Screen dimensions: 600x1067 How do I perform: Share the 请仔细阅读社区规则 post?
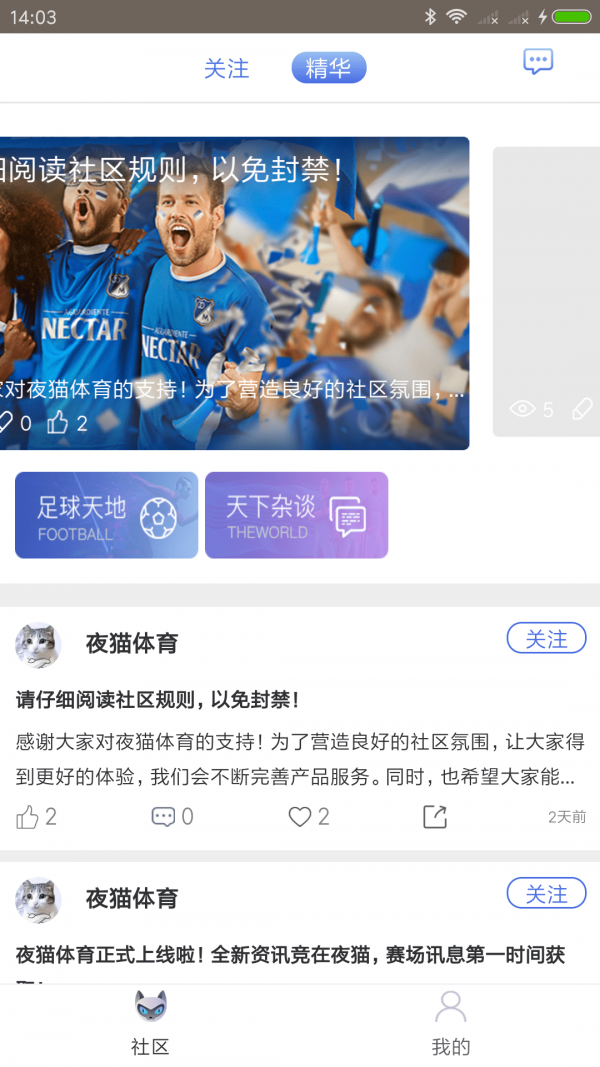click(x=435, y=817)
